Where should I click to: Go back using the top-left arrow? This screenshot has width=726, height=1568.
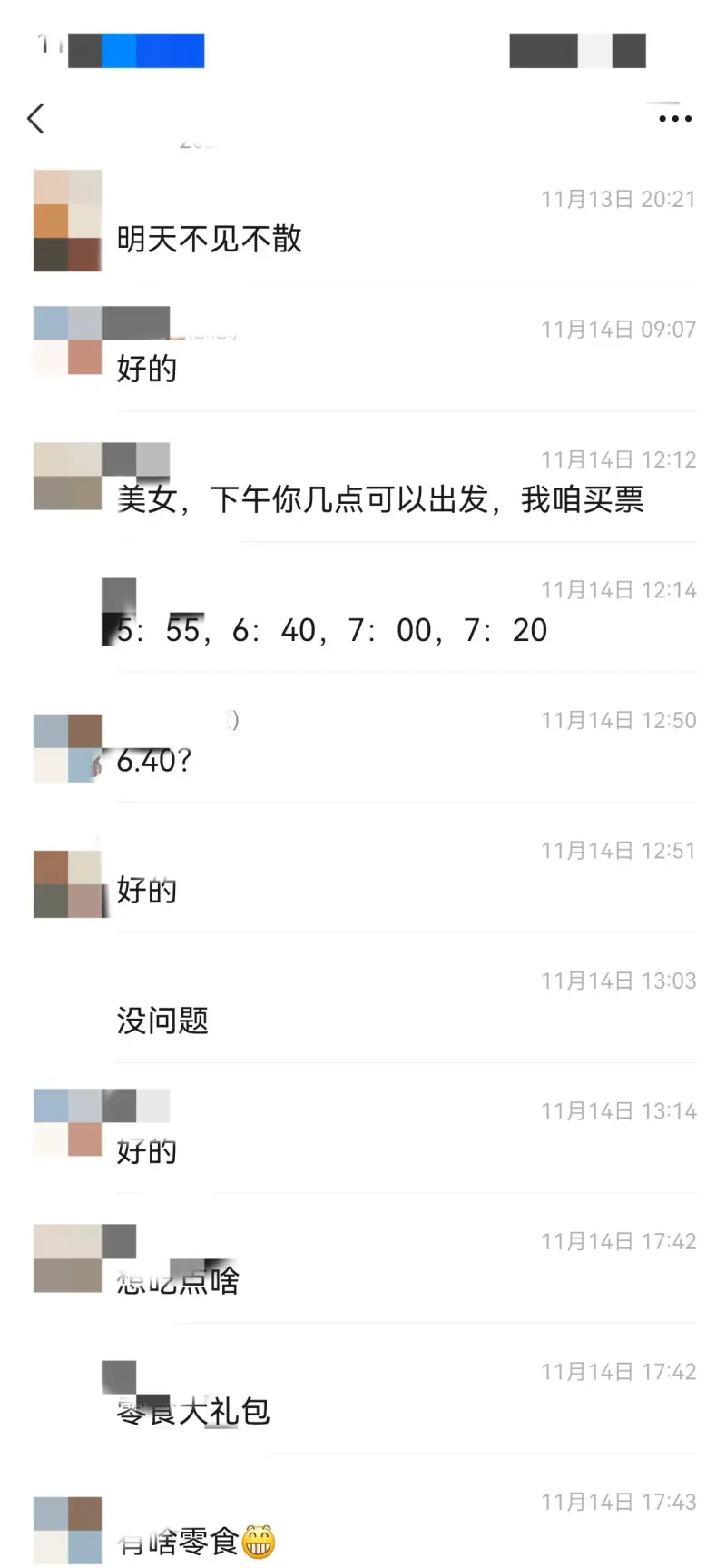[x=36, y=118]
